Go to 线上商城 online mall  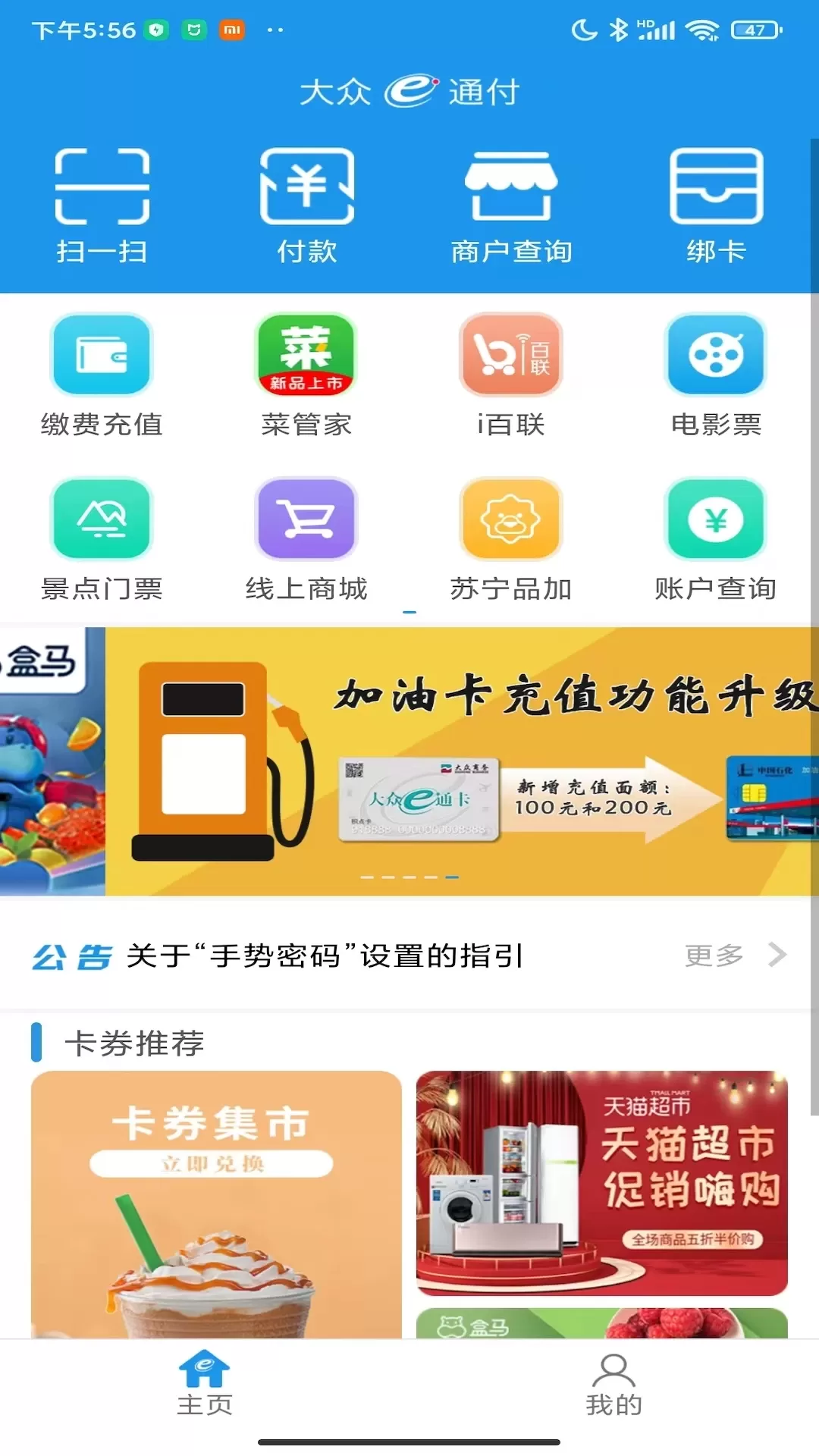click(307, 538)
